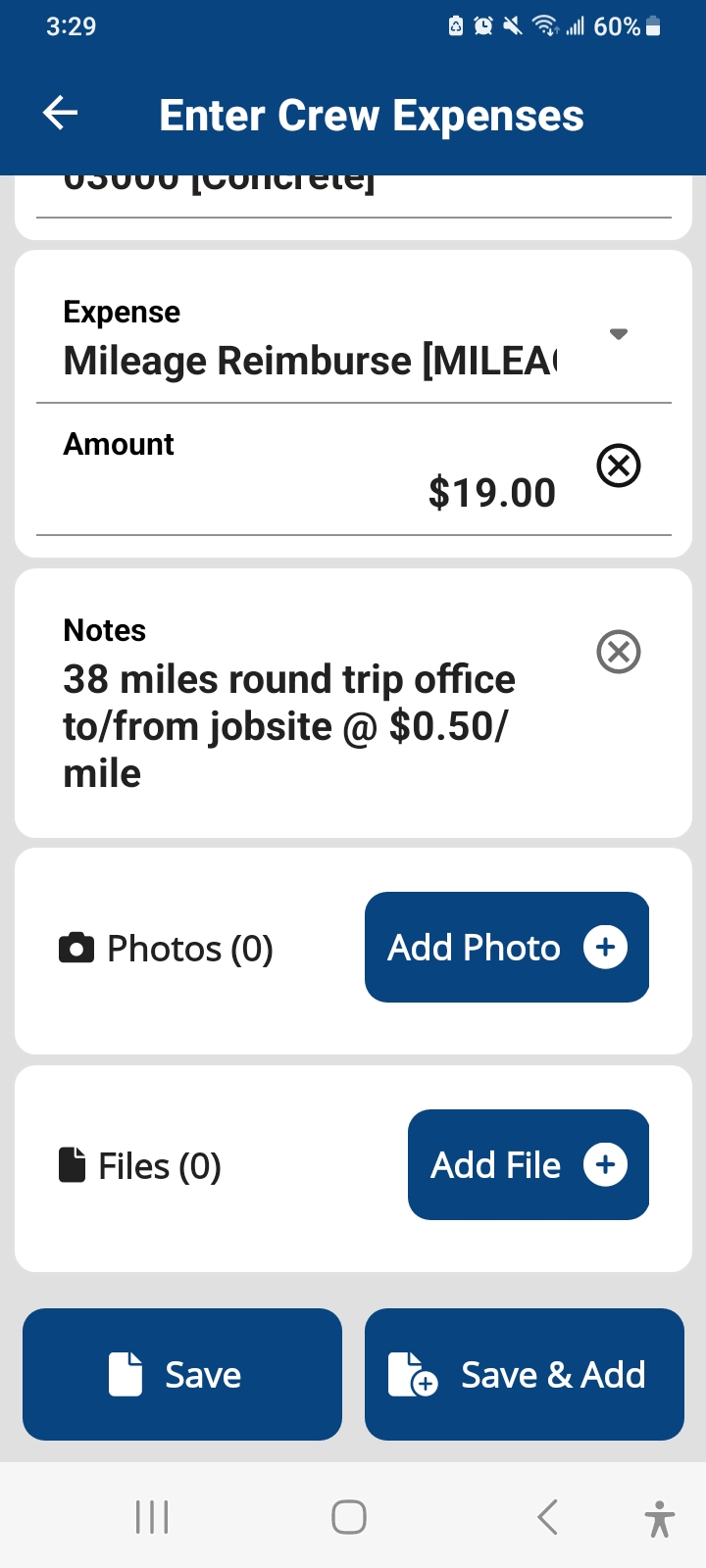Open the accessibility shortcut icon

660,1519
